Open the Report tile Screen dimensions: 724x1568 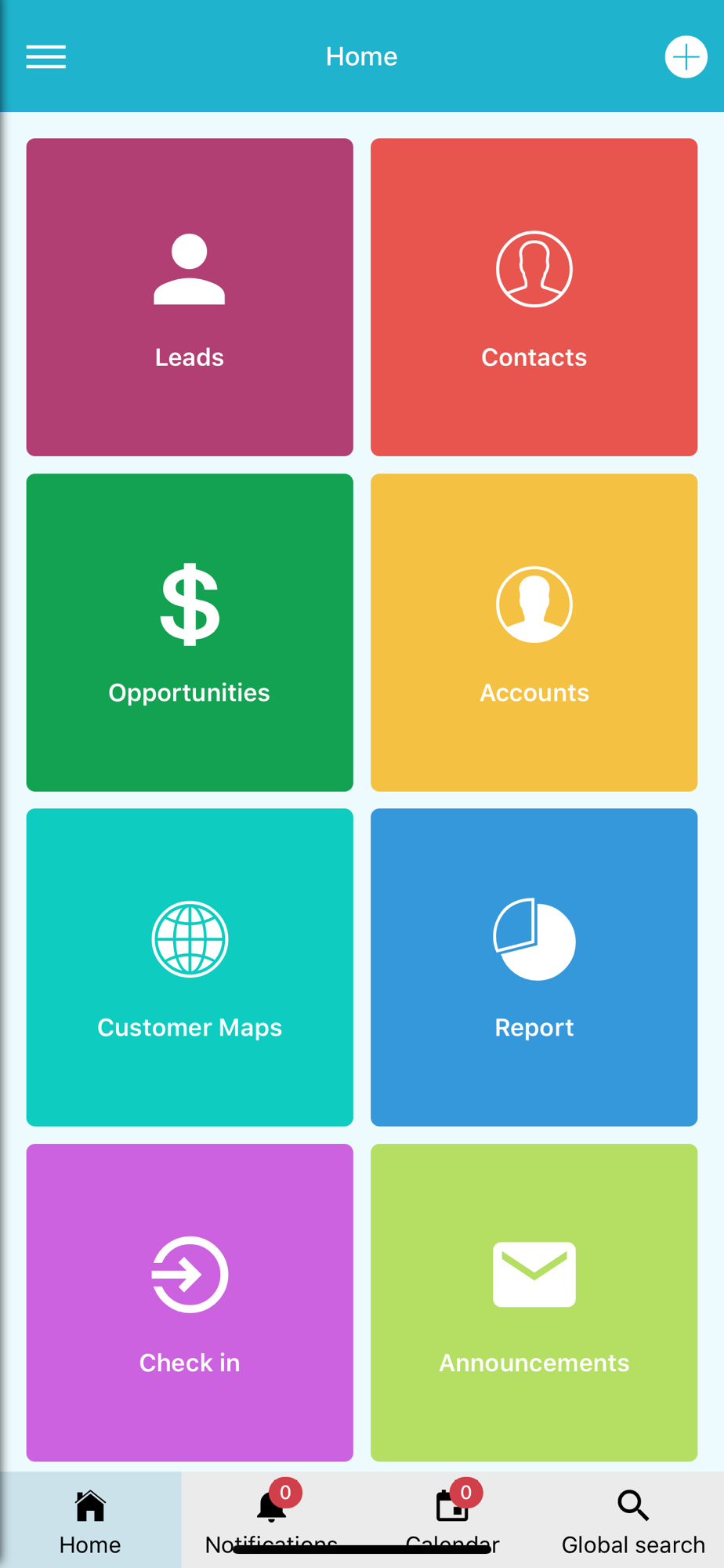[534, 967]
